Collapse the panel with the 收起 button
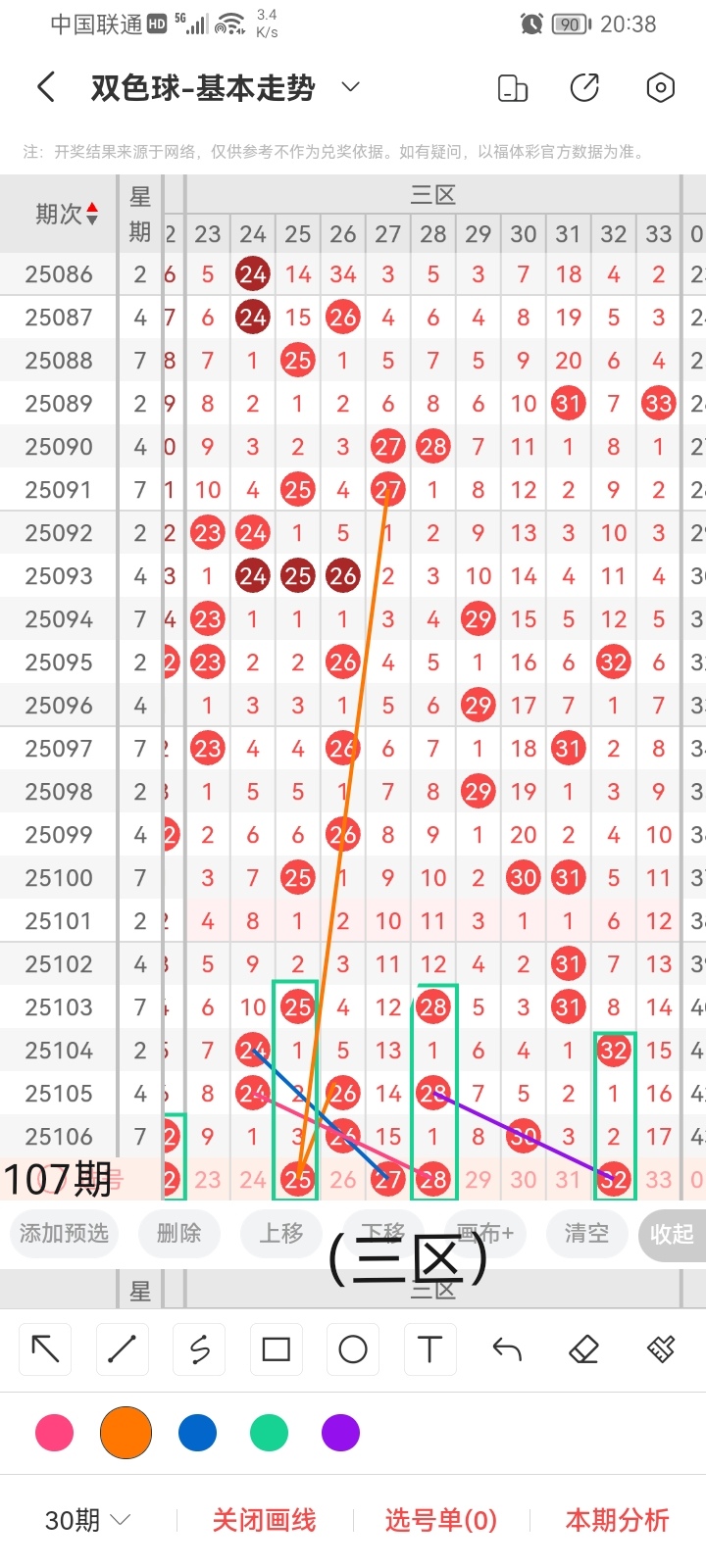Image resolution: width=706 pixels, height=1568 pixels. click(672, 1234)
